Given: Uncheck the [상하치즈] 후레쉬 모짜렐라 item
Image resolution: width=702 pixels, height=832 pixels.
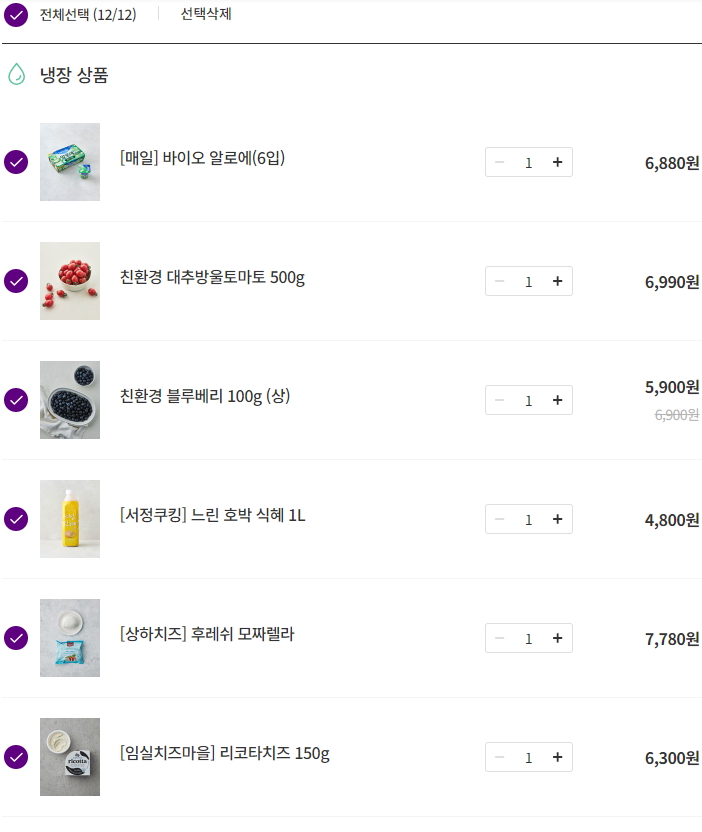Looking at the screenshot, I should point(16,638).
